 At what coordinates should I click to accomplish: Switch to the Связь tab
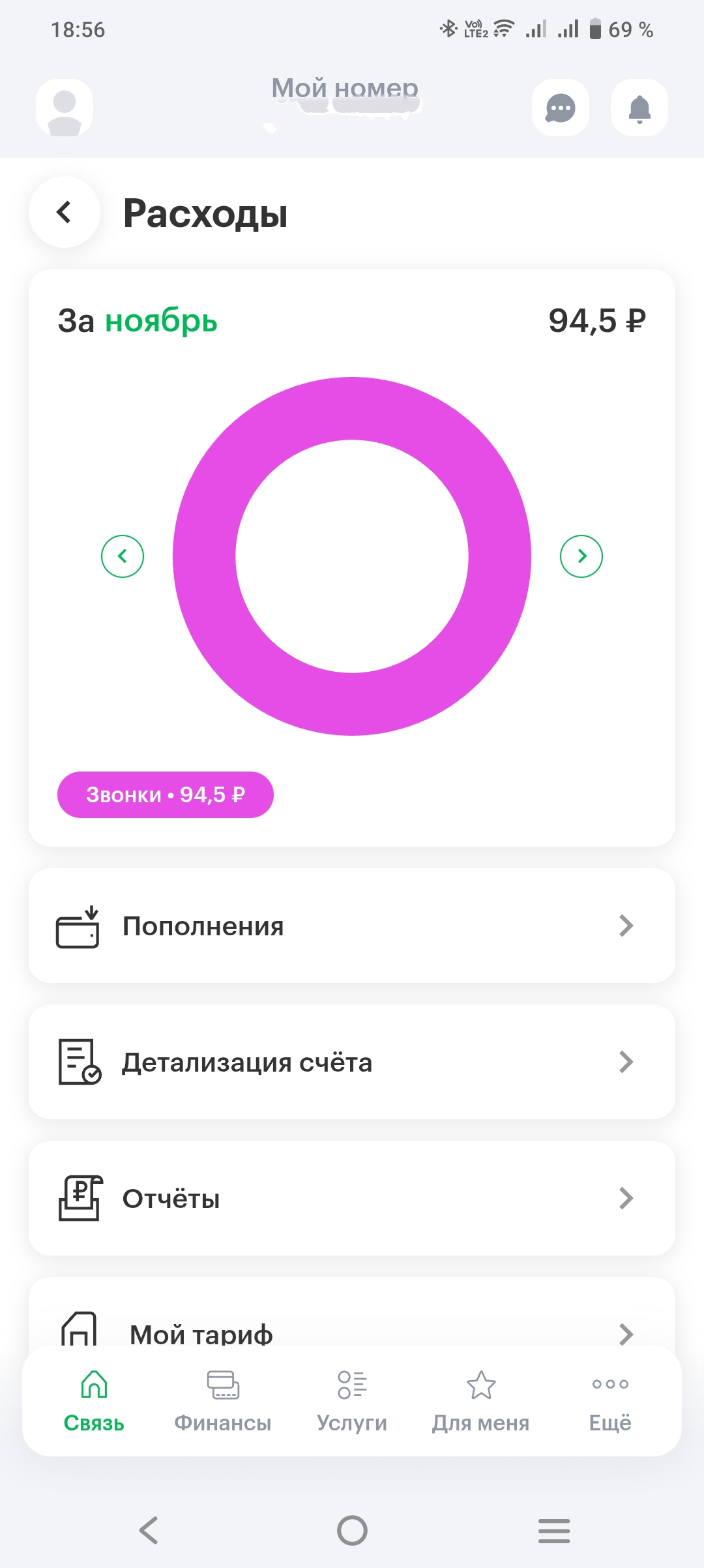click(94, 1400)
